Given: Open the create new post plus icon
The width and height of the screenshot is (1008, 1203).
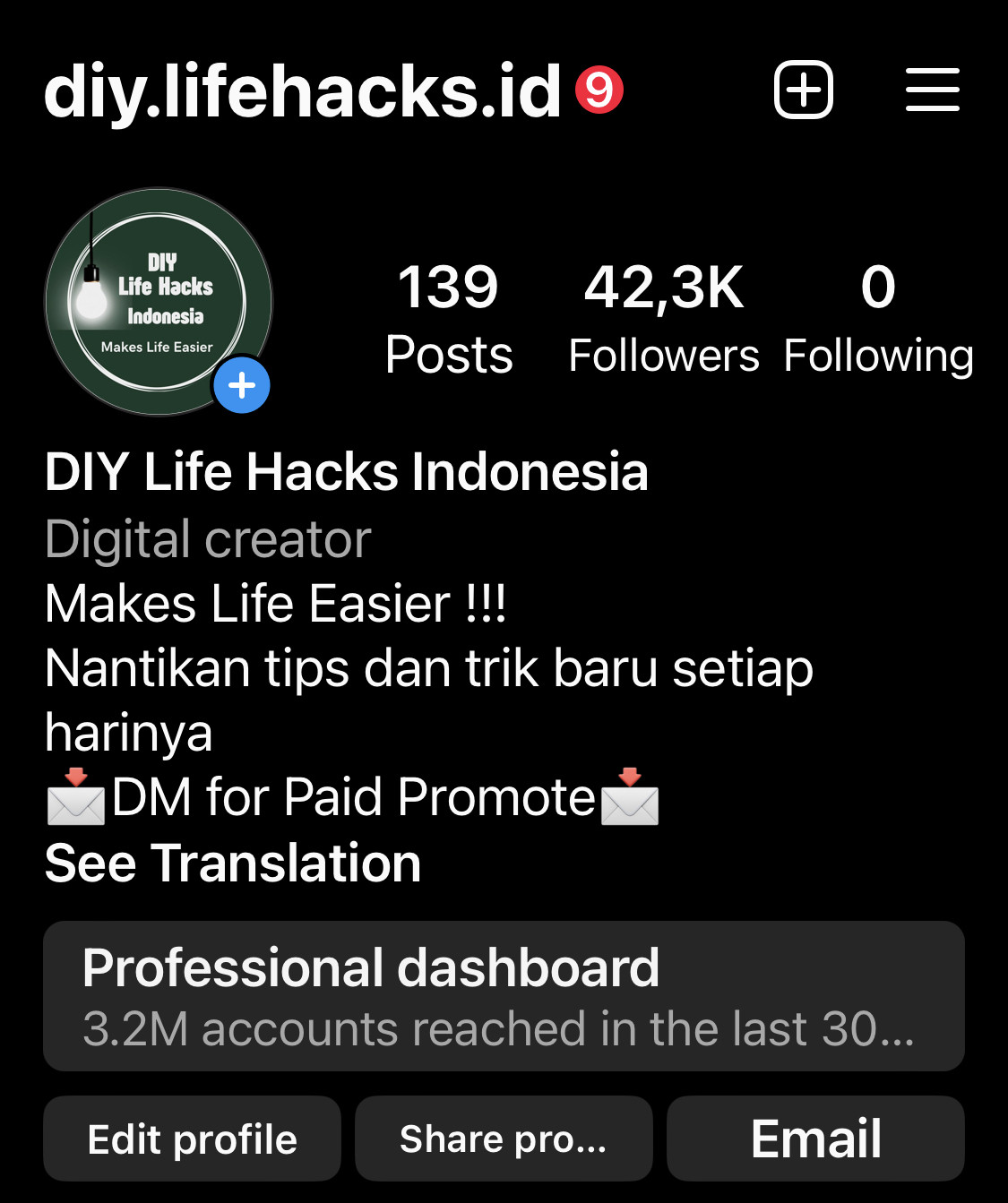Looking at the screenshot, I should [803, 90].
